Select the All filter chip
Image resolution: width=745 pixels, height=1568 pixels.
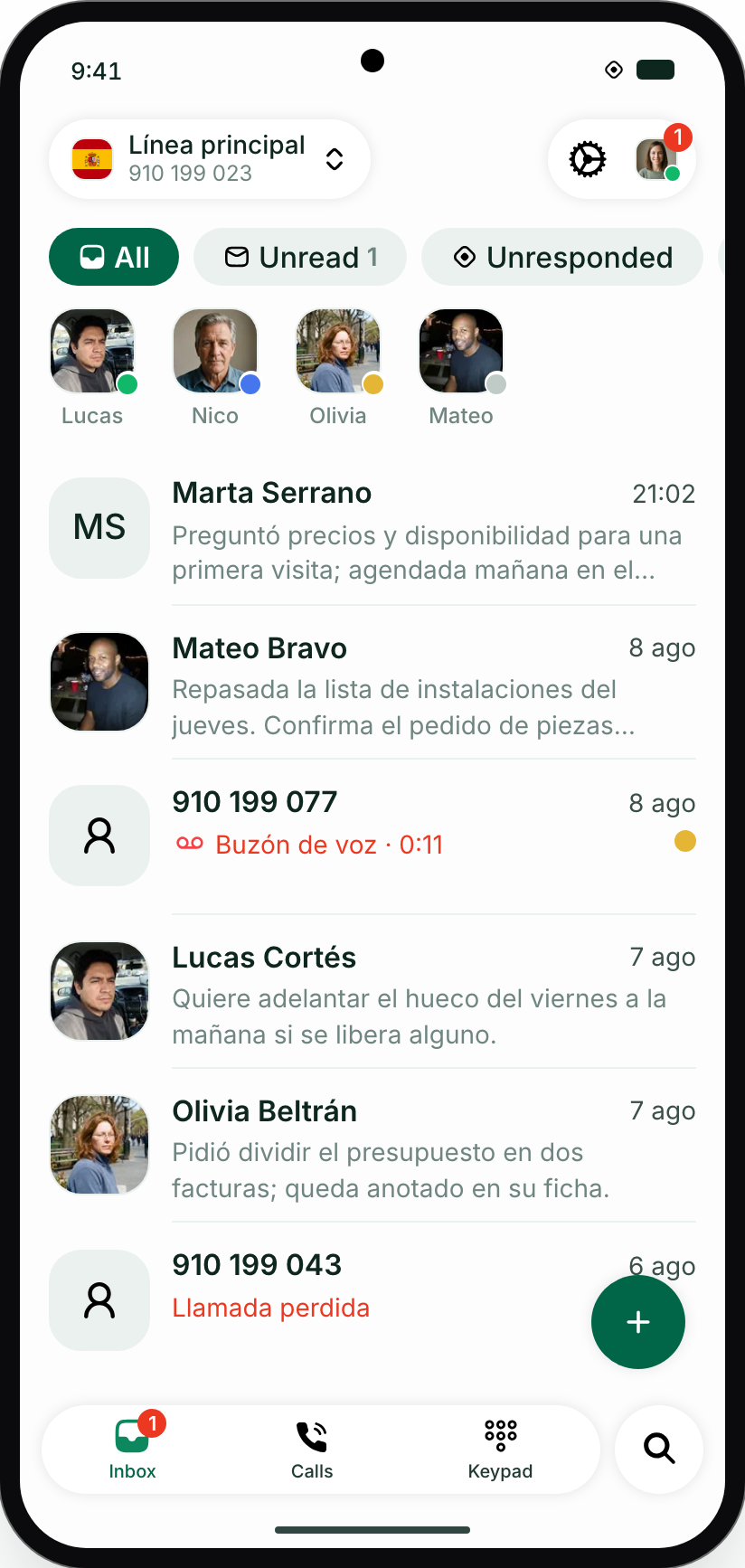pyautogui.click(x=114, y=257)
